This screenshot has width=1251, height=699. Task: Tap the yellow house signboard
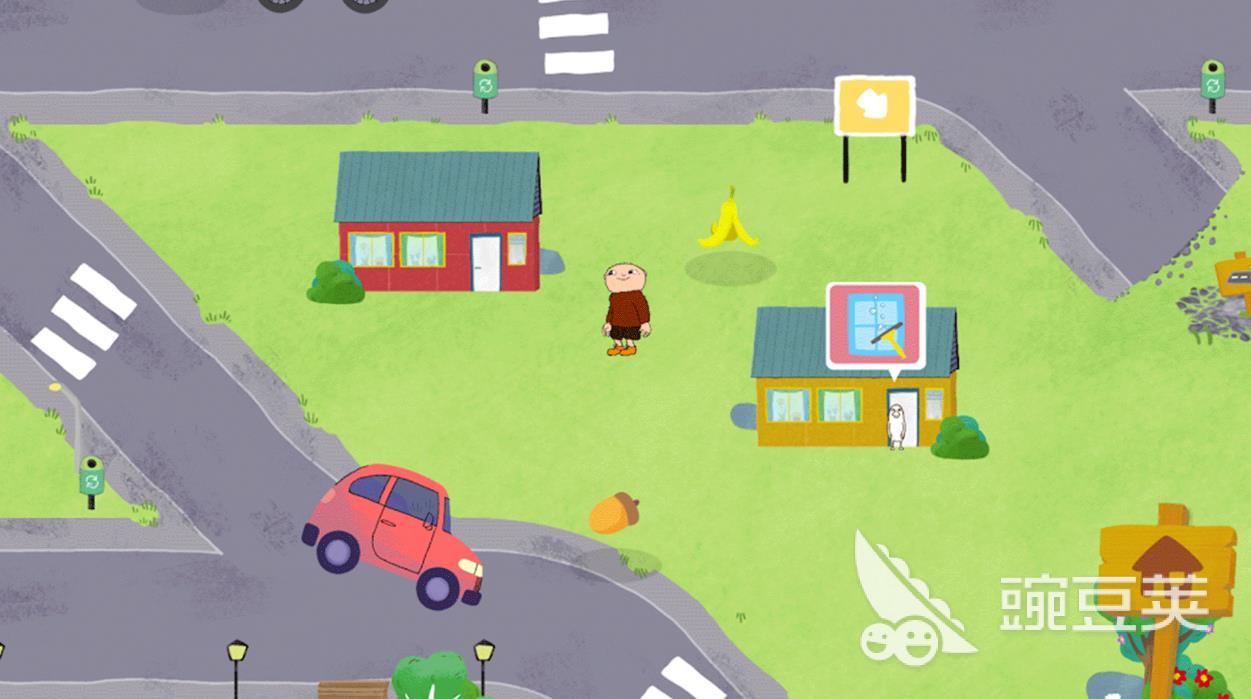tap(874, 107)
